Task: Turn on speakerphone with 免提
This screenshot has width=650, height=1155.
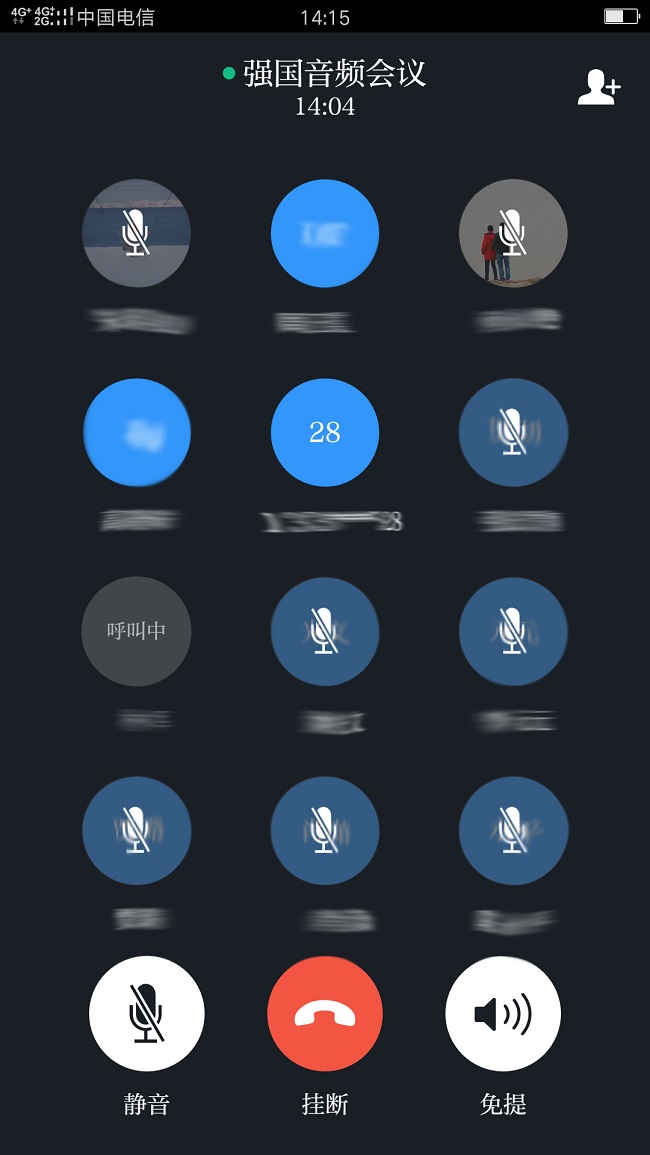Action: 503,1013
